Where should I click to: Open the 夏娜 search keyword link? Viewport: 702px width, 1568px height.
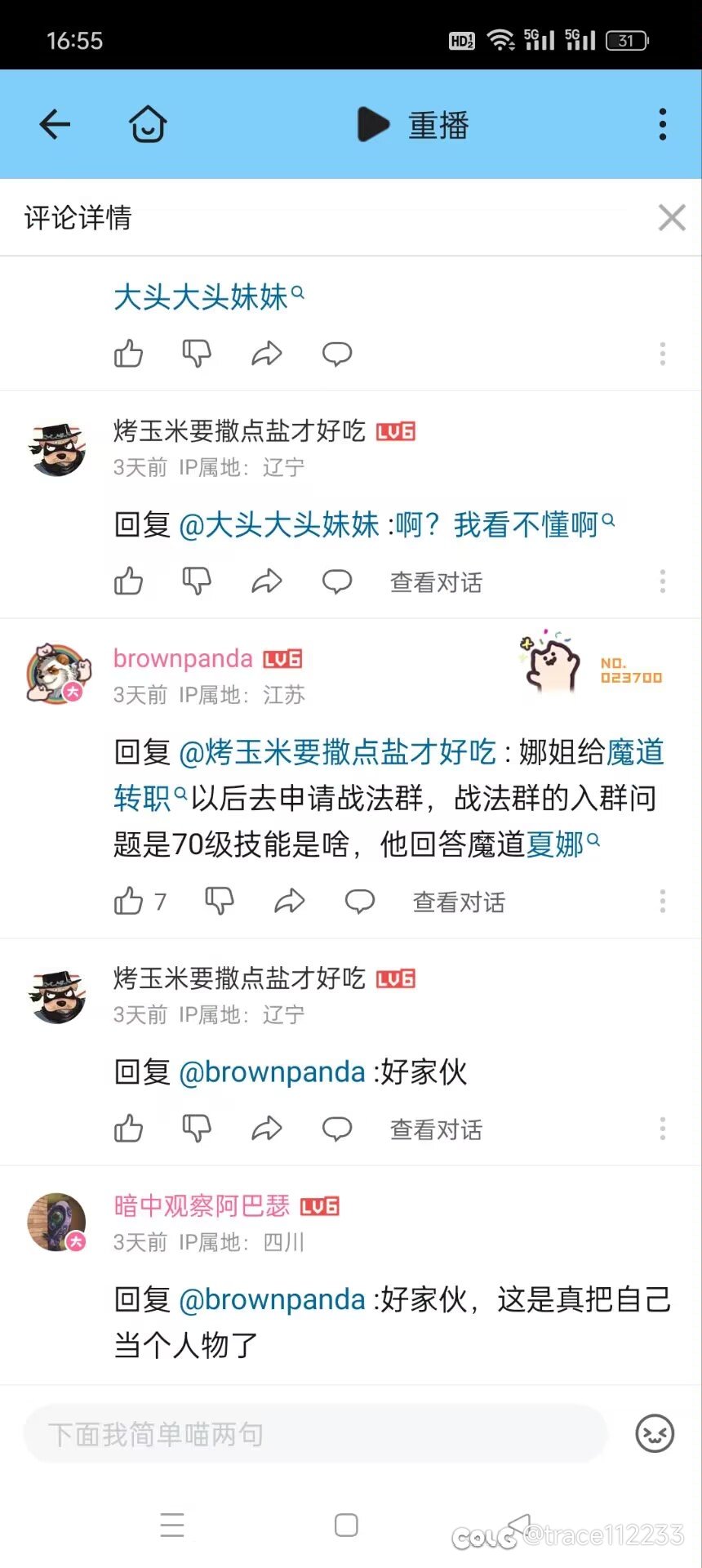coord(562,844)
